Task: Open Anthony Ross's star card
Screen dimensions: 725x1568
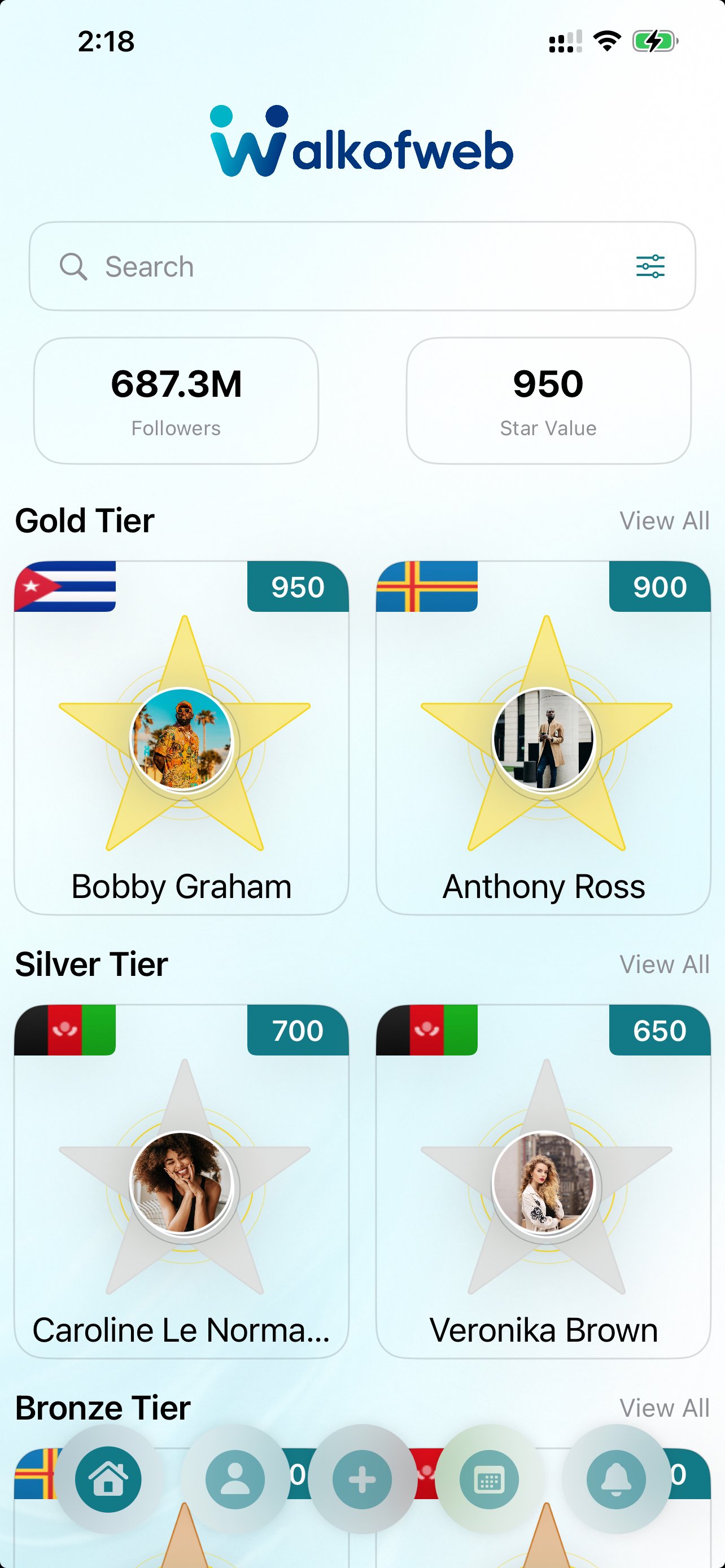Action: coord(543,737)
